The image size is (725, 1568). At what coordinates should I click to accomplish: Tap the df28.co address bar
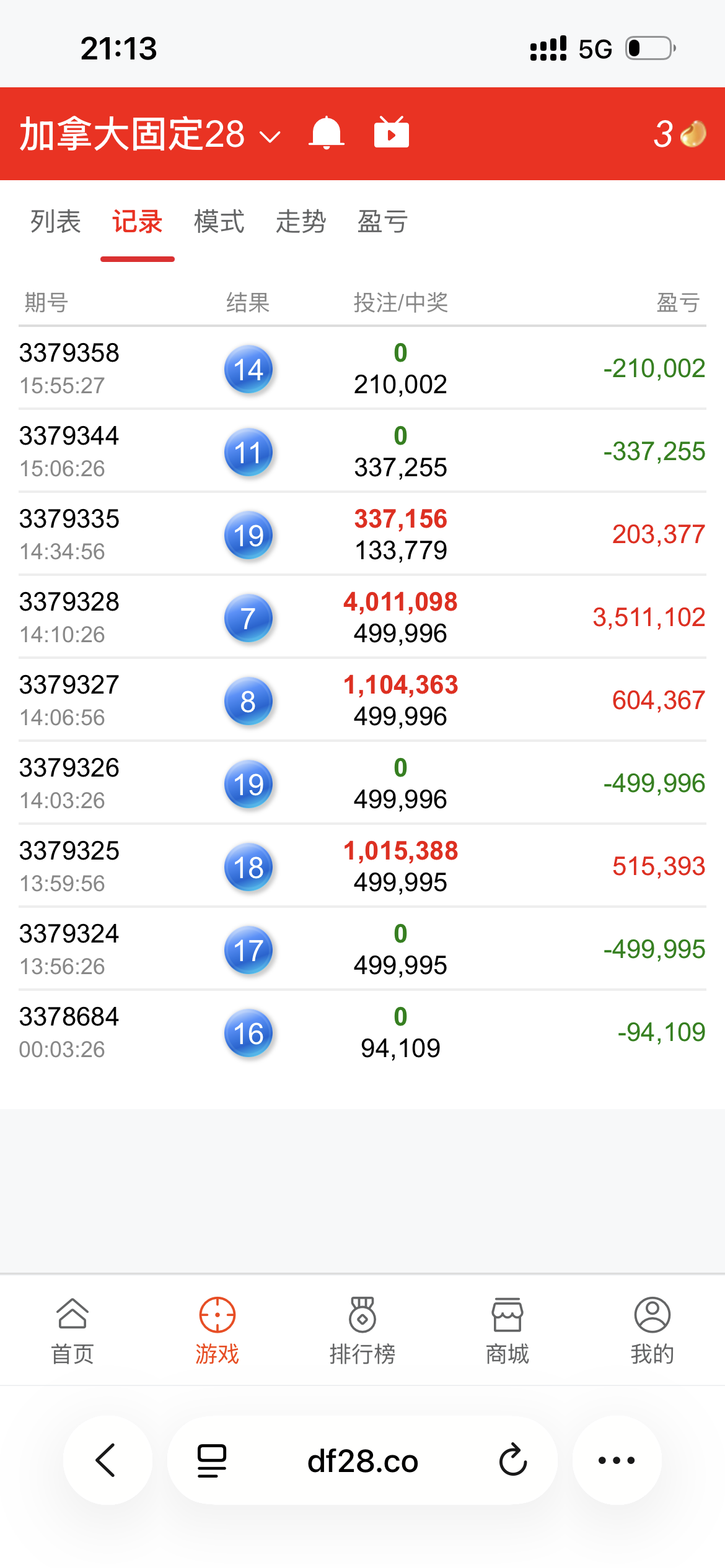coord(362,1460)
